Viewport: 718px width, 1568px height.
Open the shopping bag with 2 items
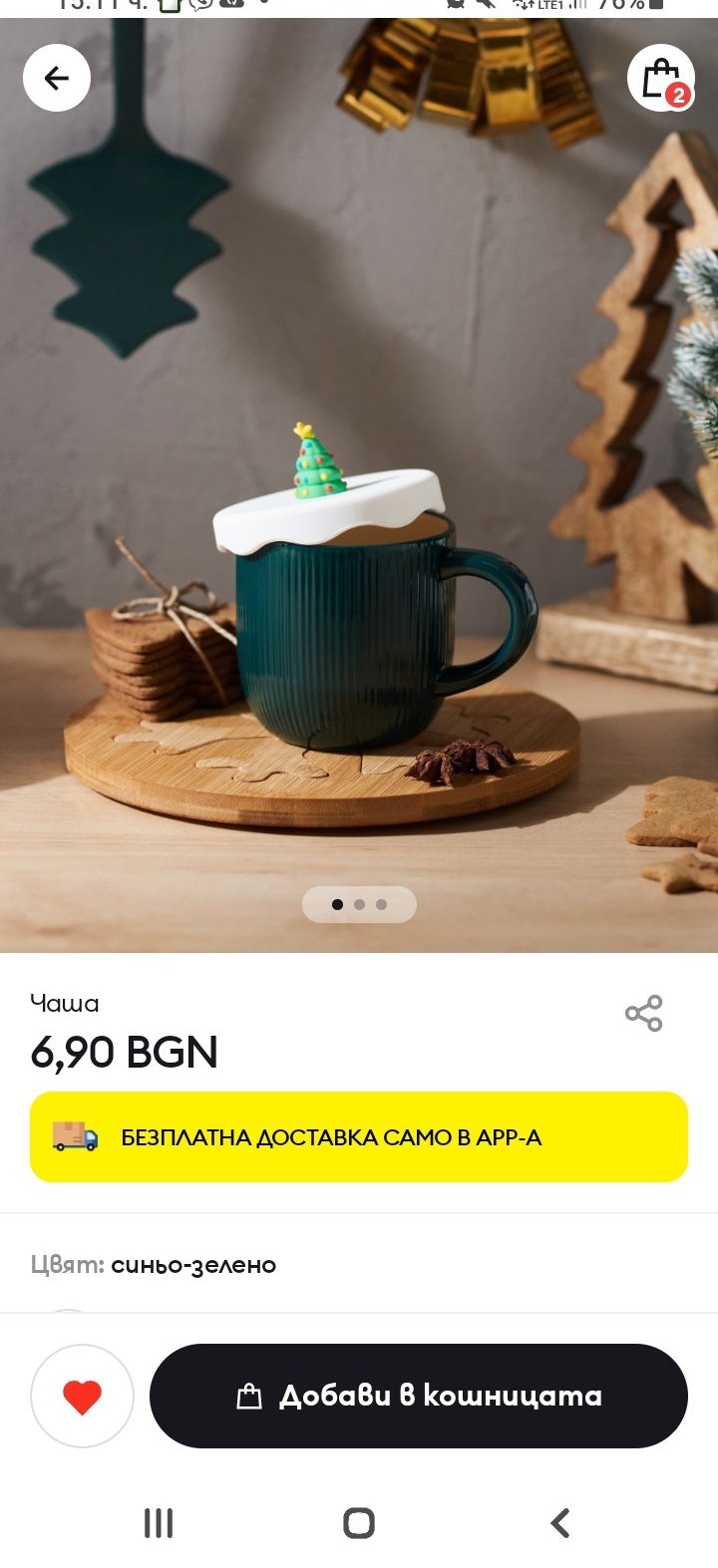click(661, 79)
